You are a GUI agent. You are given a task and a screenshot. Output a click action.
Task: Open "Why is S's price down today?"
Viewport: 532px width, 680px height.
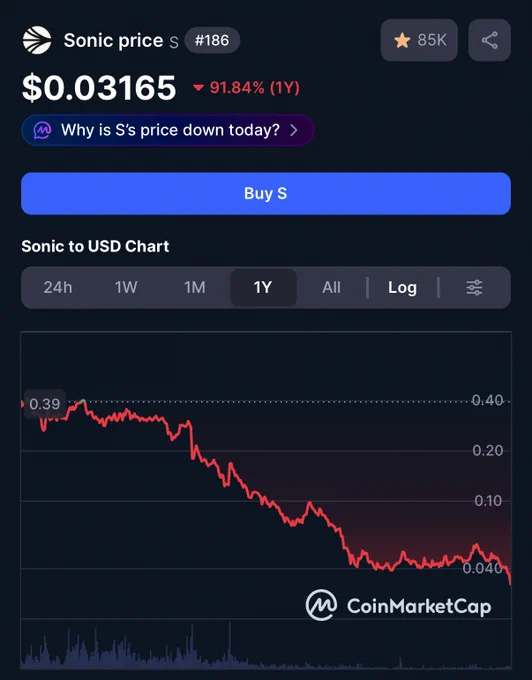point(167,130)
